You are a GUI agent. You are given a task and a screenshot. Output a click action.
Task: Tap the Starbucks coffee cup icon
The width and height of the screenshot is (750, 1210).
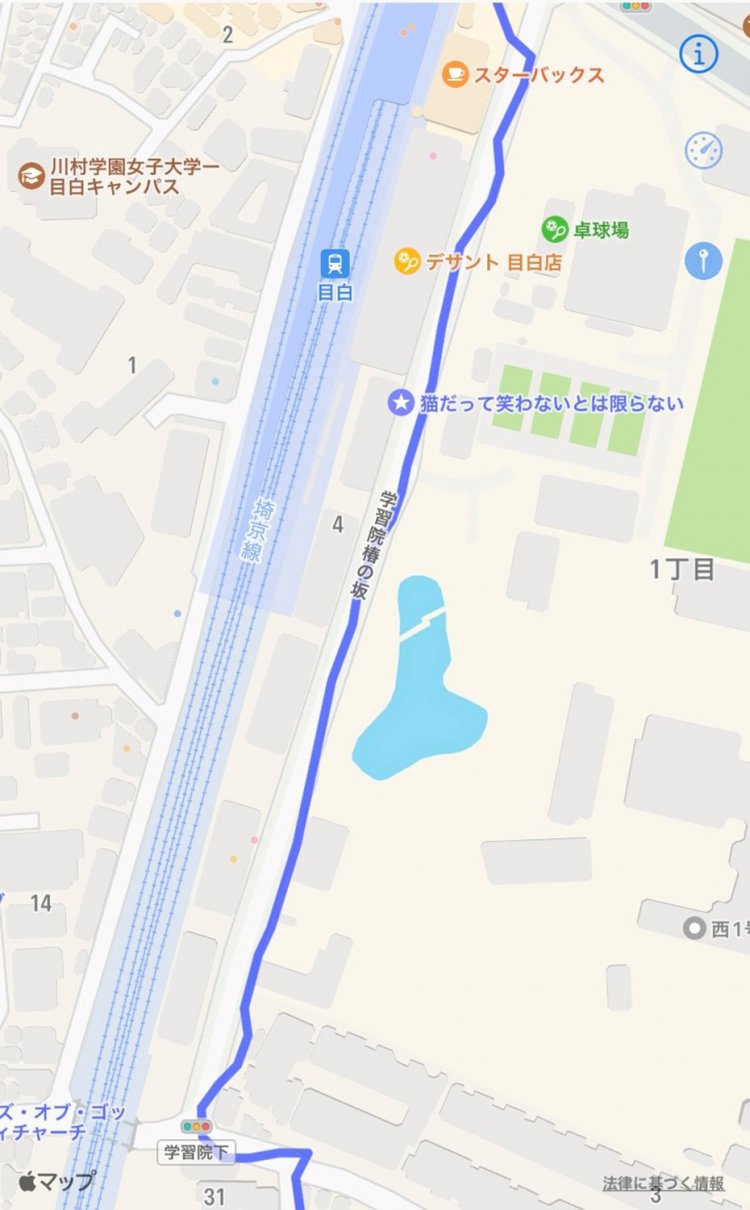coord(453,75)
